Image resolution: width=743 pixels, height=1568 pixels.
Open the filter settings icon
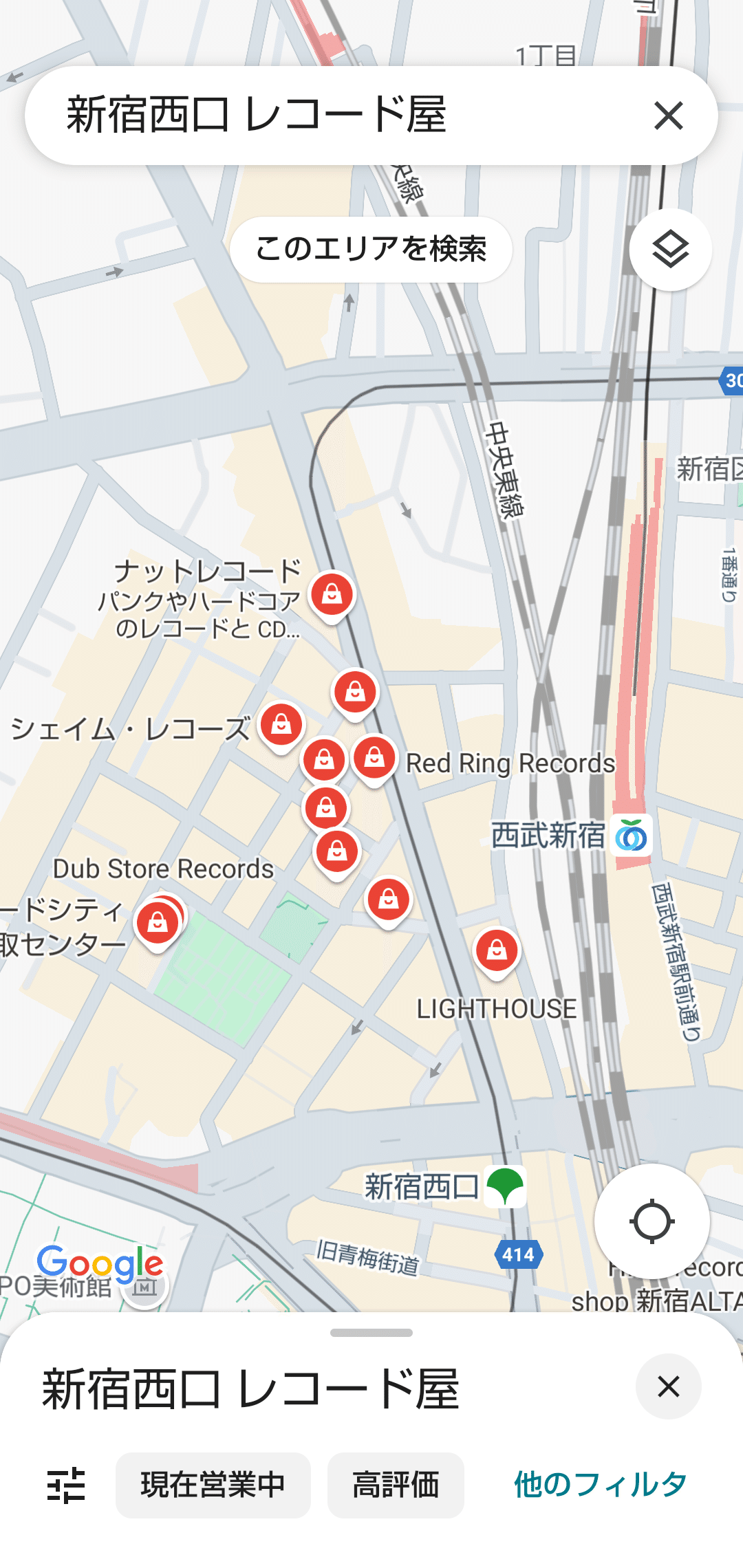pyautogui.click(x=66, y=1485)
